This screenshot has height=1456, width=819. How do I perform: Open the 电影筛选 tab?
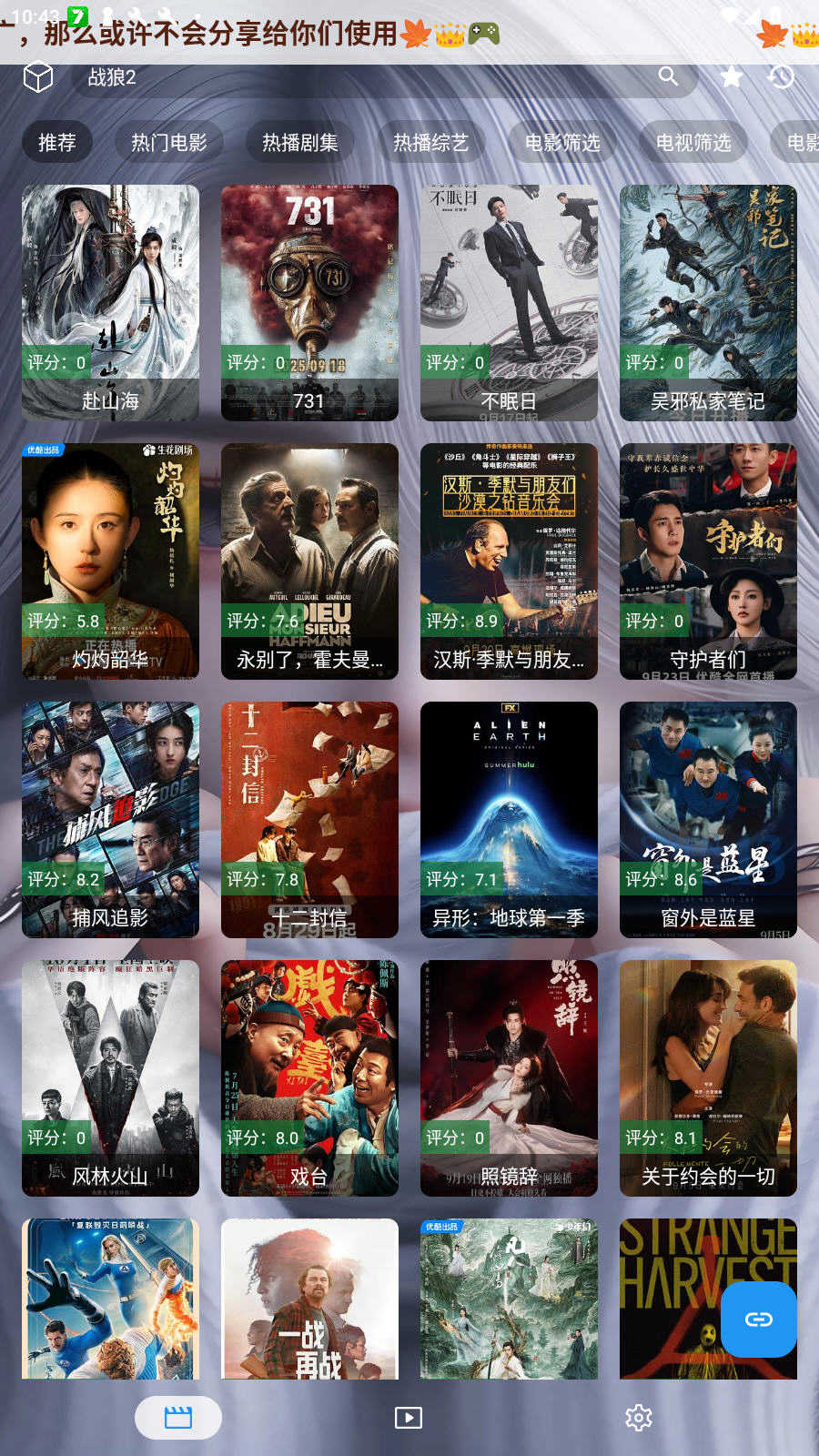tap(562, 143)
